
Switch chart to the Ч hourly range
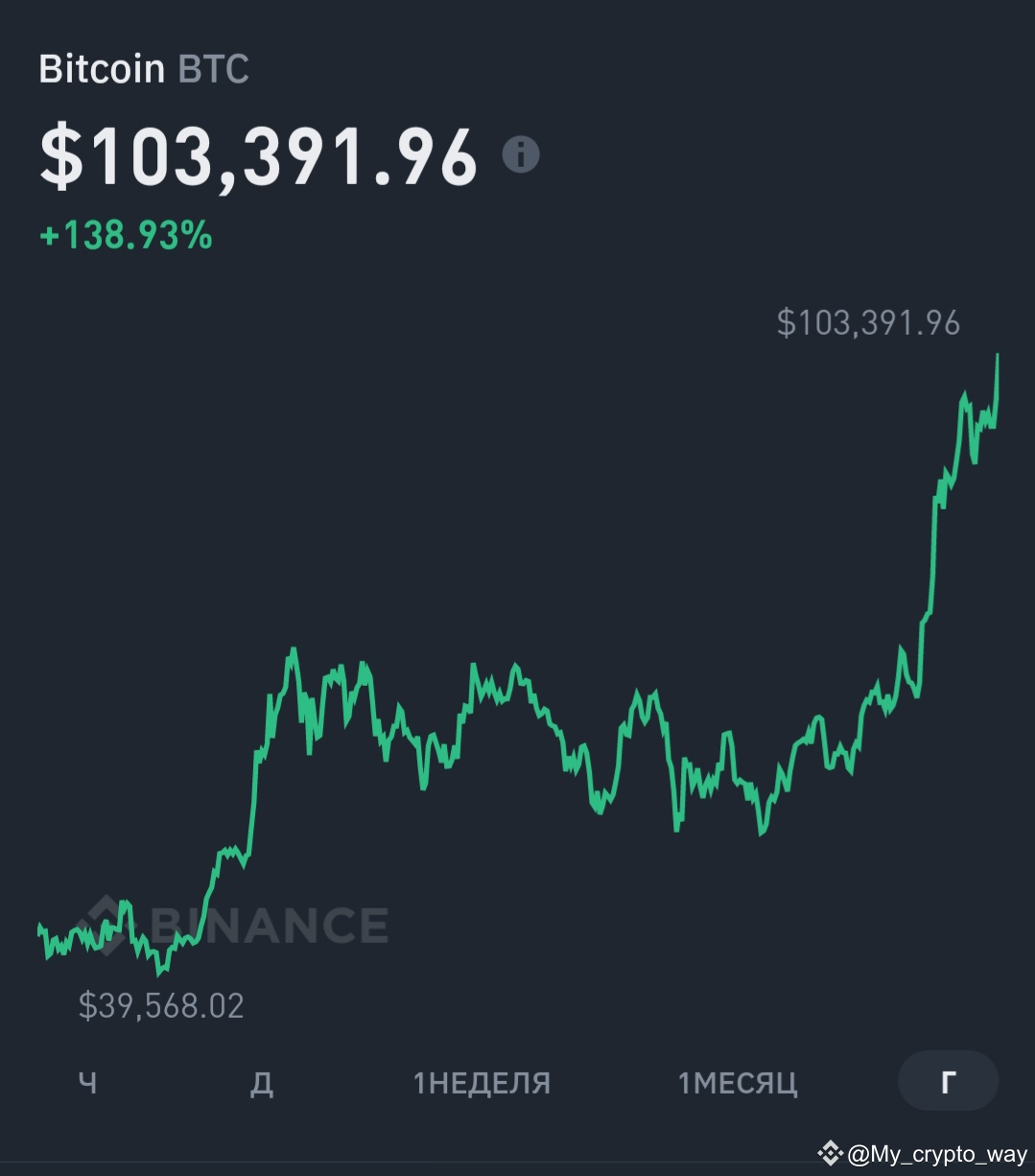click(x=87, y=1083)
